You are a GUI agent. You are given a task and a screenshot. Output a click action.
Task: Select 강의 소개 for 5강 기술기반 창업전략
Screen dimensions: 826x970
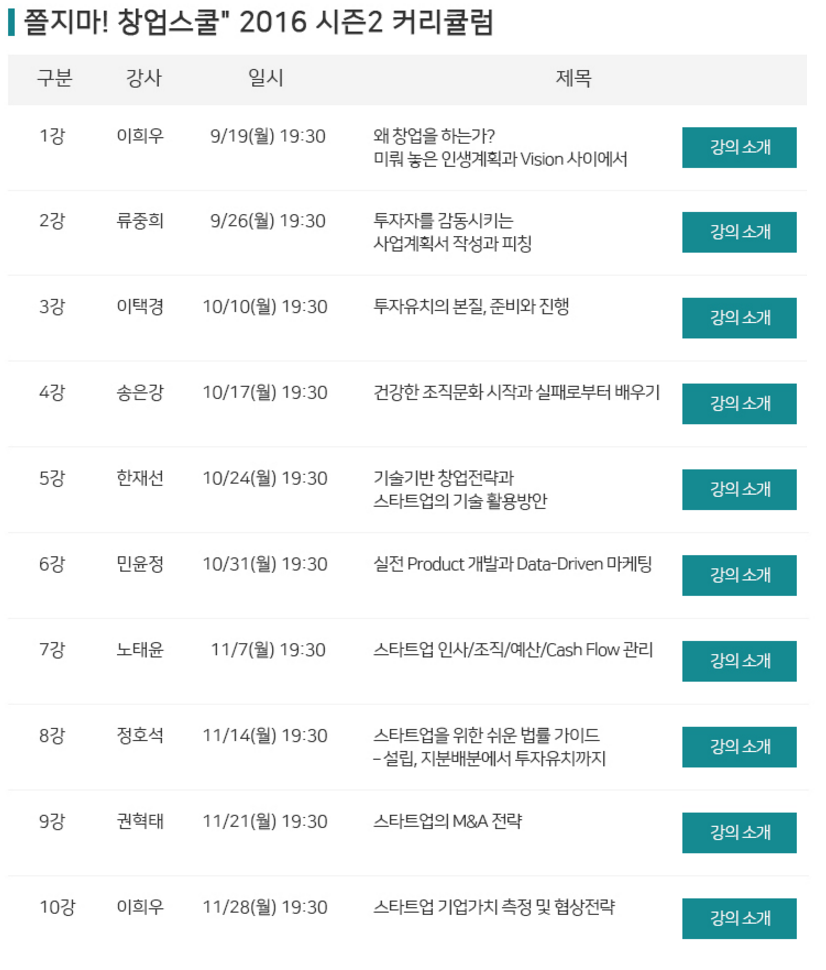[739, 490]
